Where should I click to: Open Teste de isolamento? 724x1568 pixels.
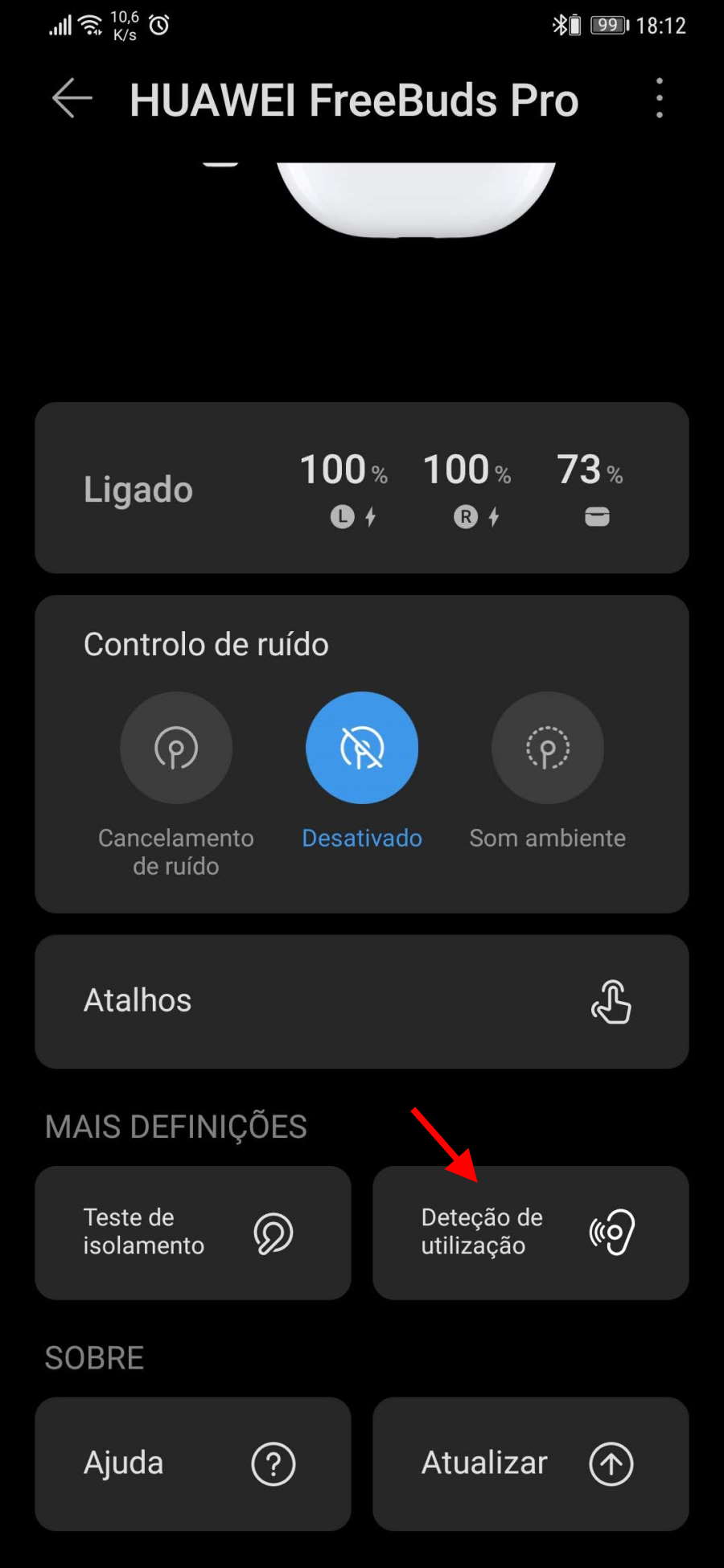[x=193, y=1232]
